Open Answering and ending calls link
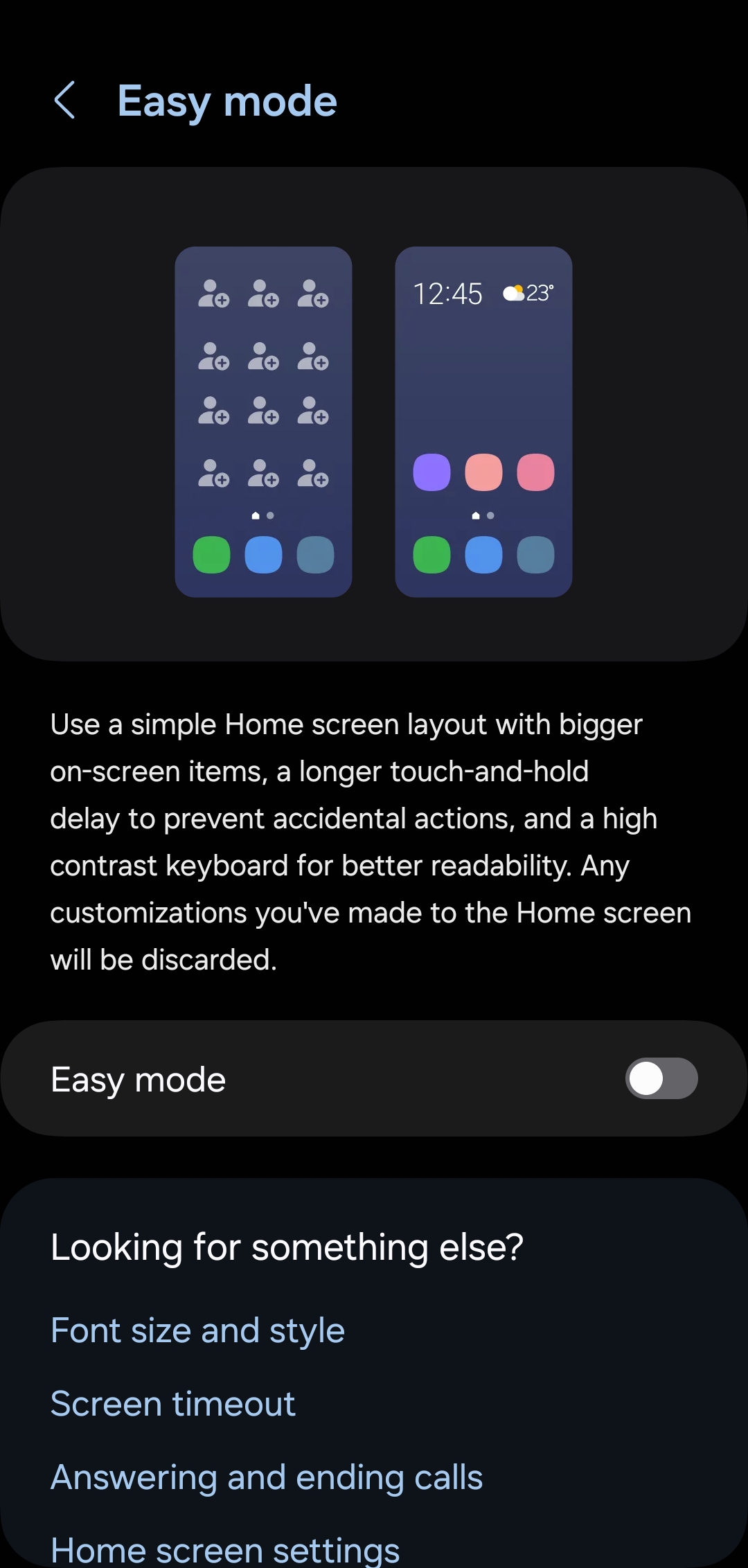The width and height of the screenshot is (748, 1568). click(x=267, y=1477)
